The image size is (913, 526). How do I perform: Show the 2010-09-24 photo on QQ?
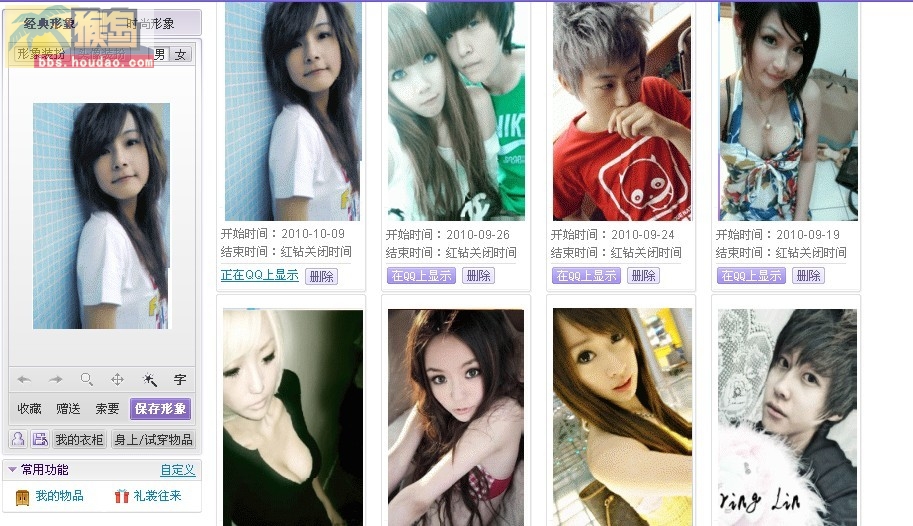[x=585, y=276]
